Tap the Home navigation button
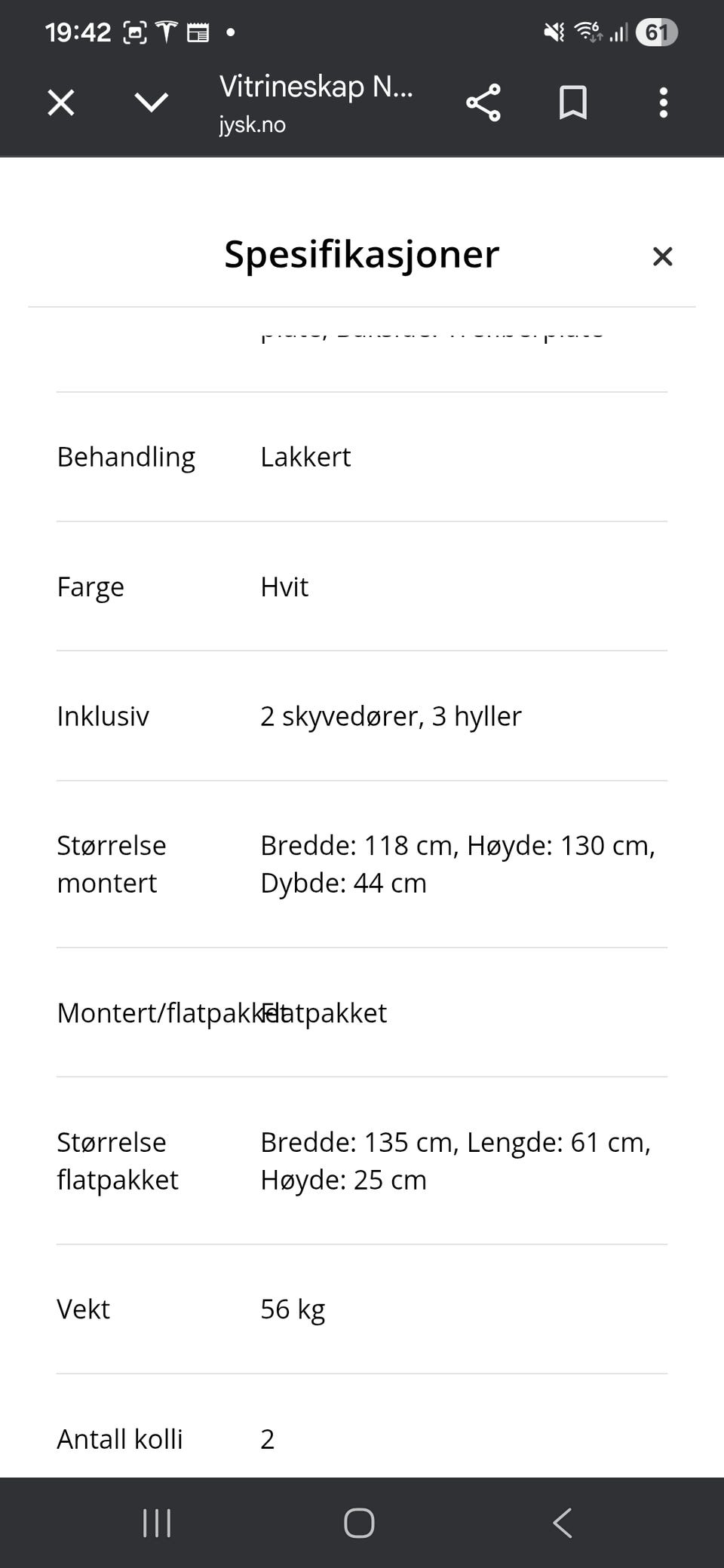The width and height of the screenshot is (724, 1568). (x=360, y=1523)
